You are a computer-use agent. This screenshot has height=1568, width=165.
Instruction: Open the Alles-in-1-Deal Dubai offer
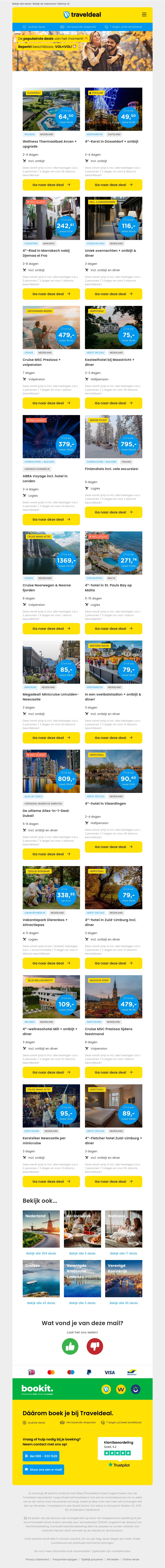(x=51, y=854)
